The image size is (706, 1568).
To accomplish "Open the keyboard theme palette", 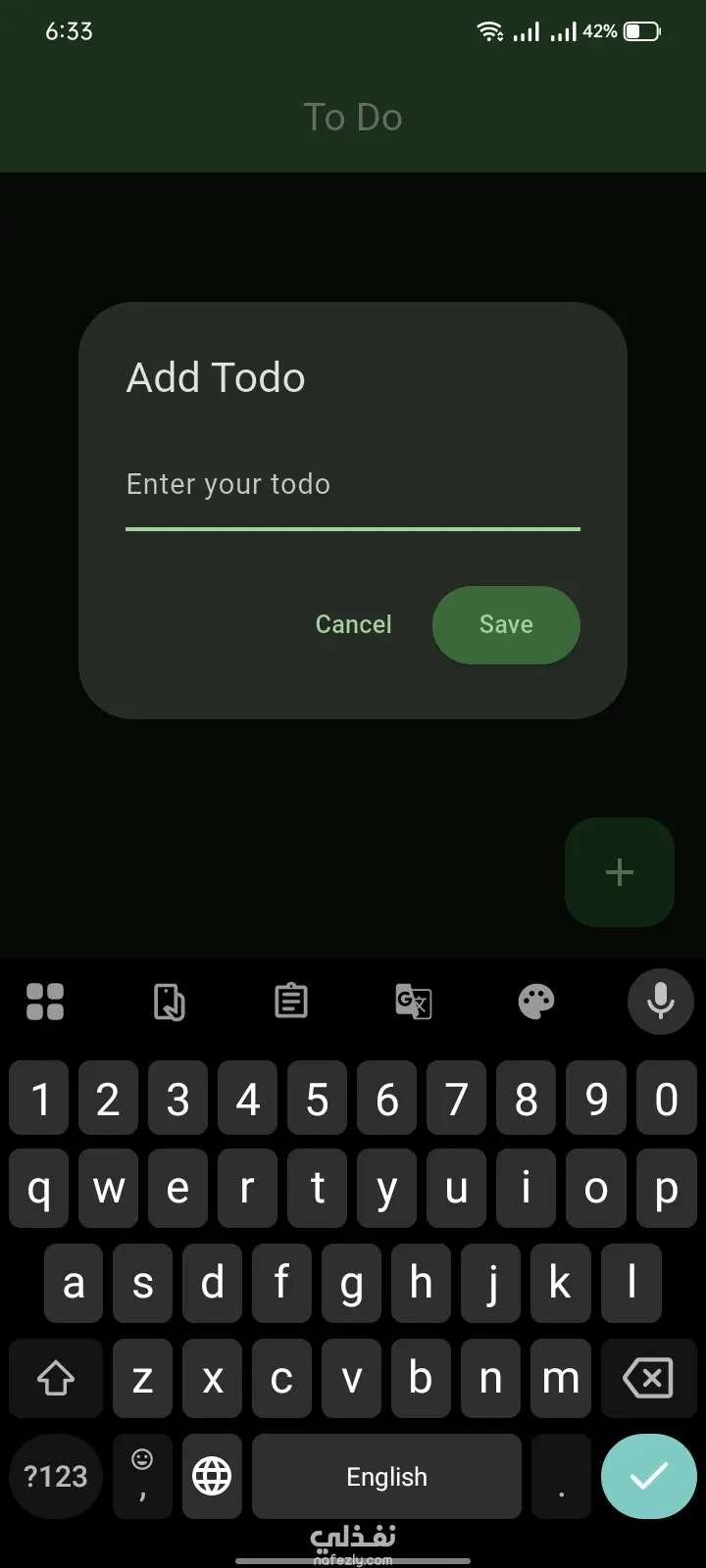I will pos(536,1002).
